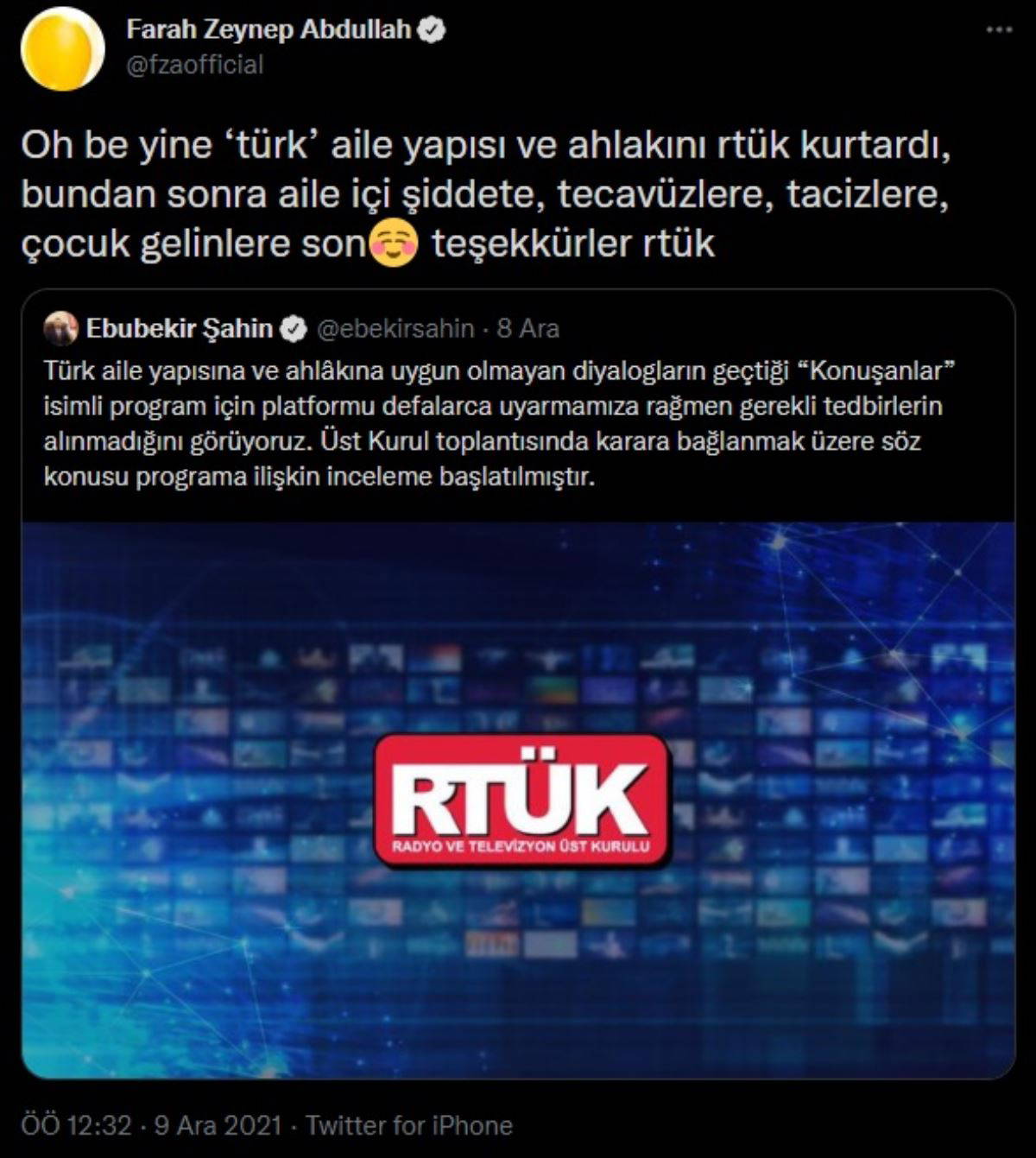
Task: Open the tweet's three-dot overflow menu
Action: click(x=998, y=29)
